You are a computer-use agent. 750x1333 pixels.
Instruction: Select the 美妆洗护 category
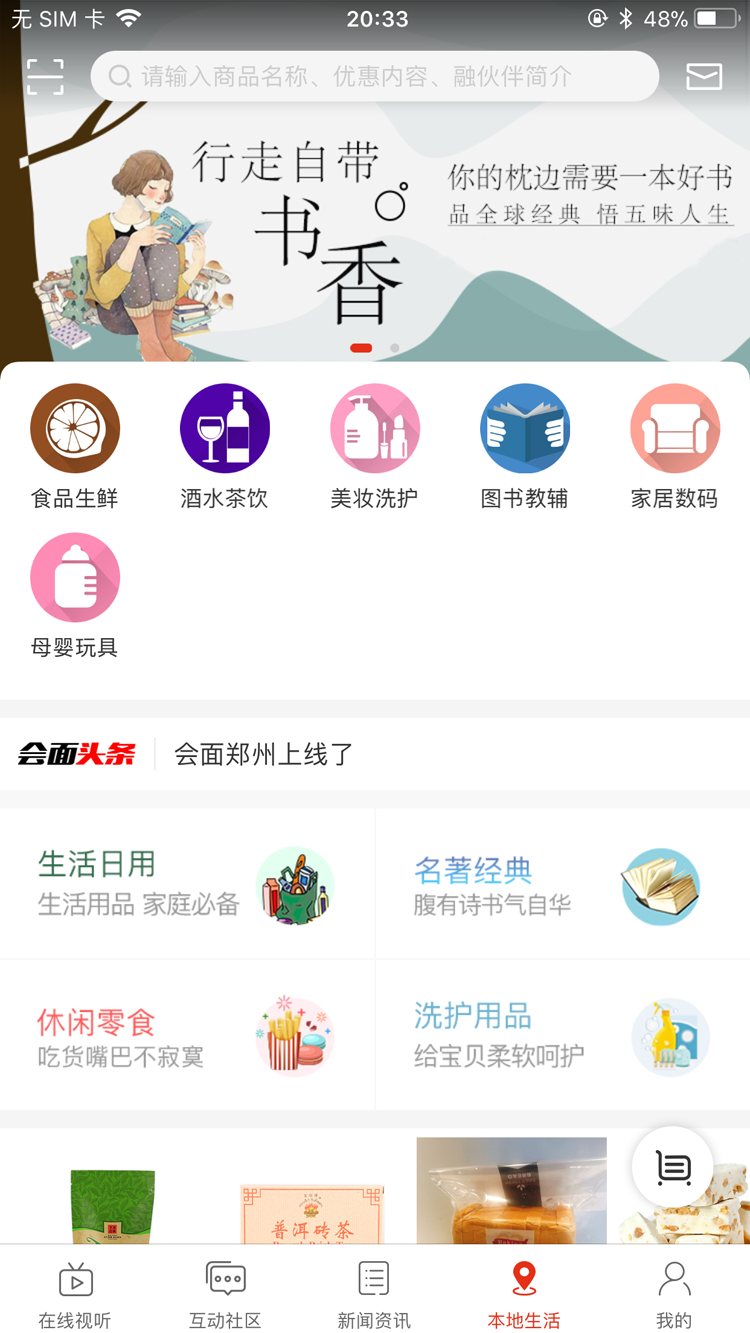coord(375,446)
